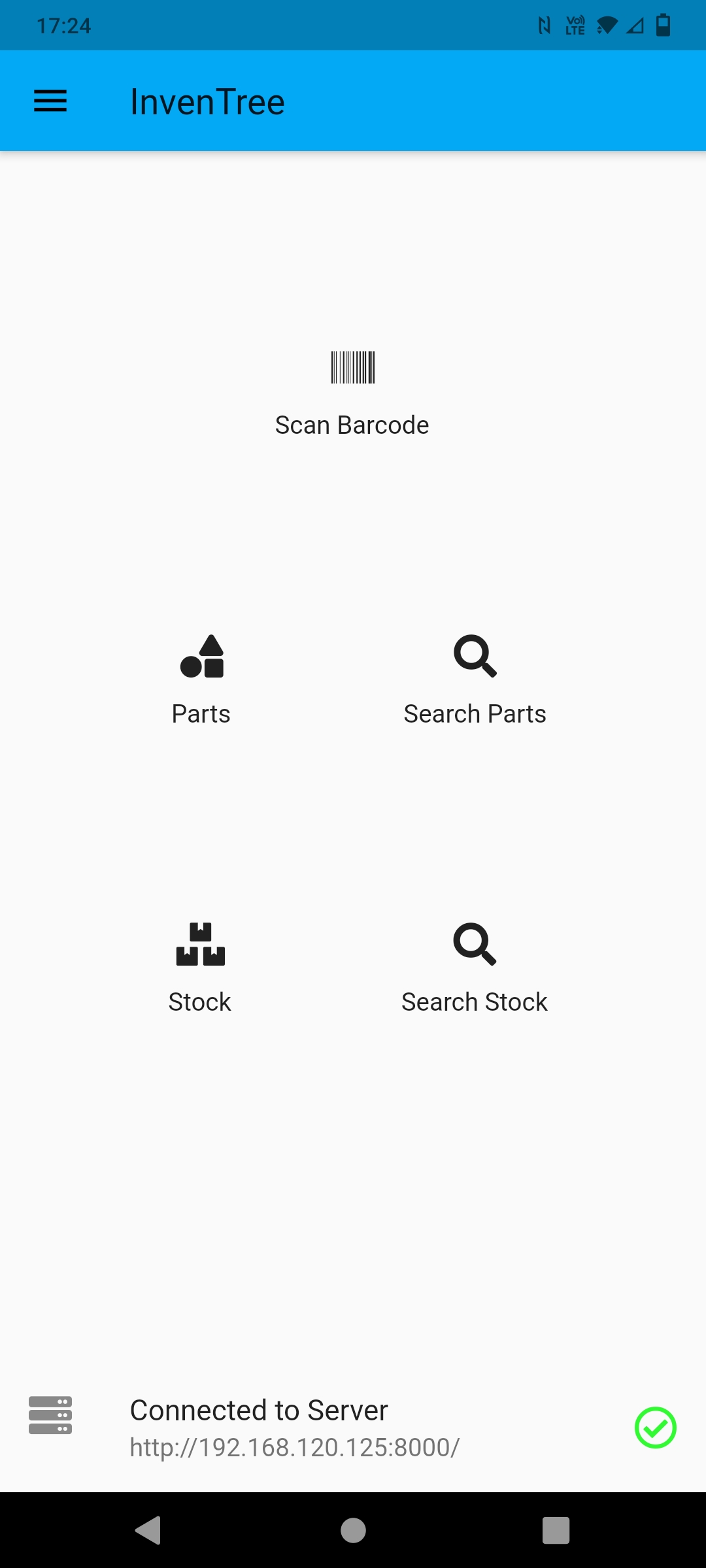Tap the system home button
Screen dimensions: 706x1568
pos(353,1530)
